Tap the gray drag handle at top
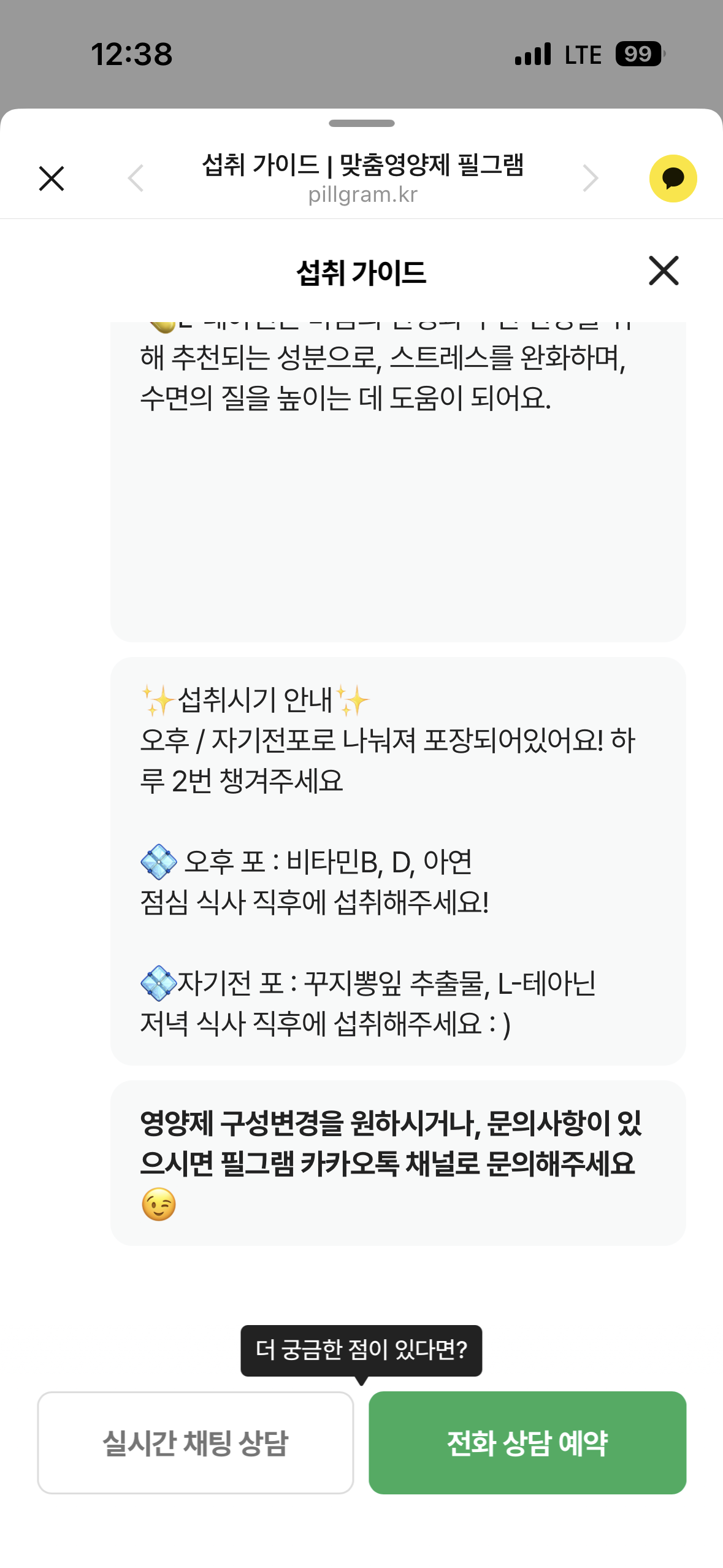Image resolution: width=723 pixels, height=1568 pixels. pos(361,122)
